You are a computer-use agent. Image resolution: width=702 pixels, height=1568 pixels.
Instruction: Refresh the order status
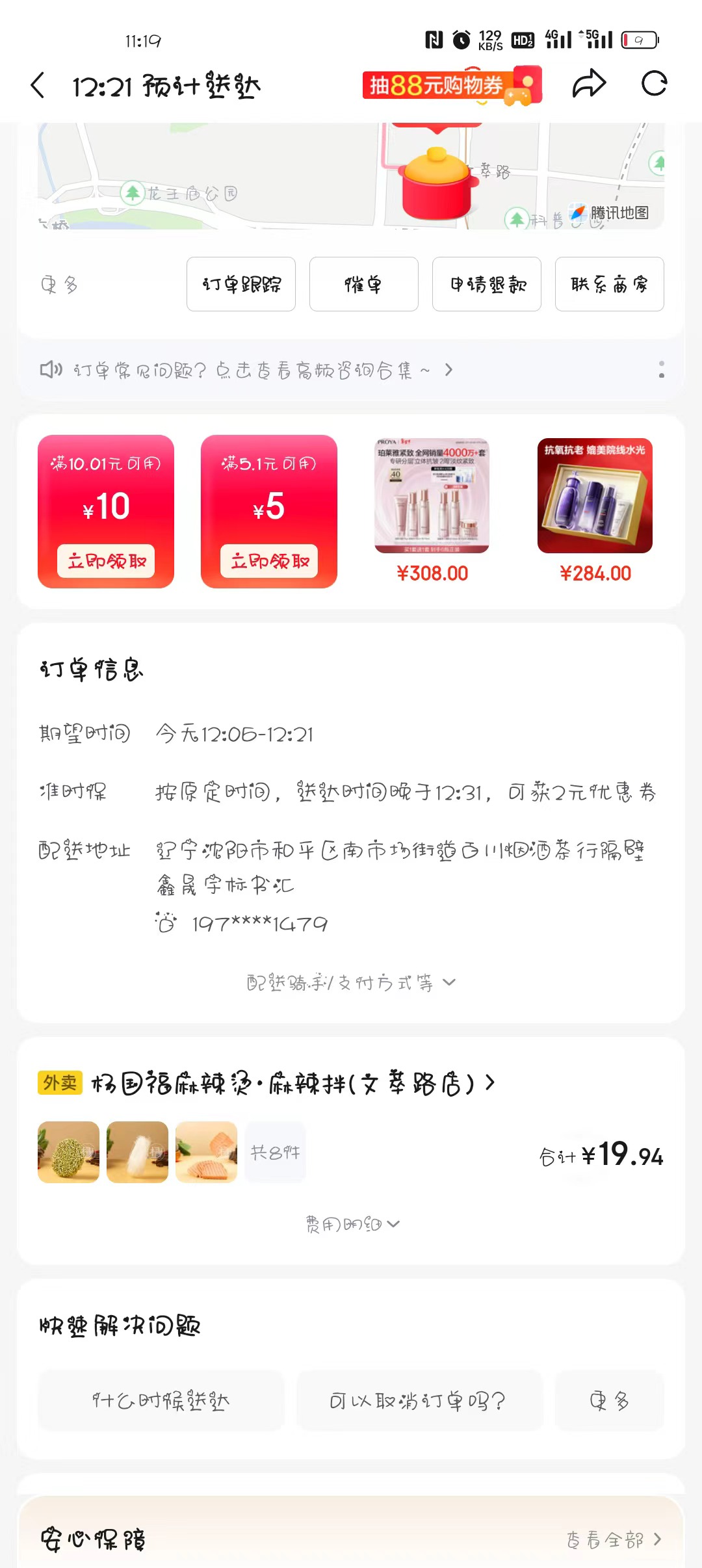654,84
